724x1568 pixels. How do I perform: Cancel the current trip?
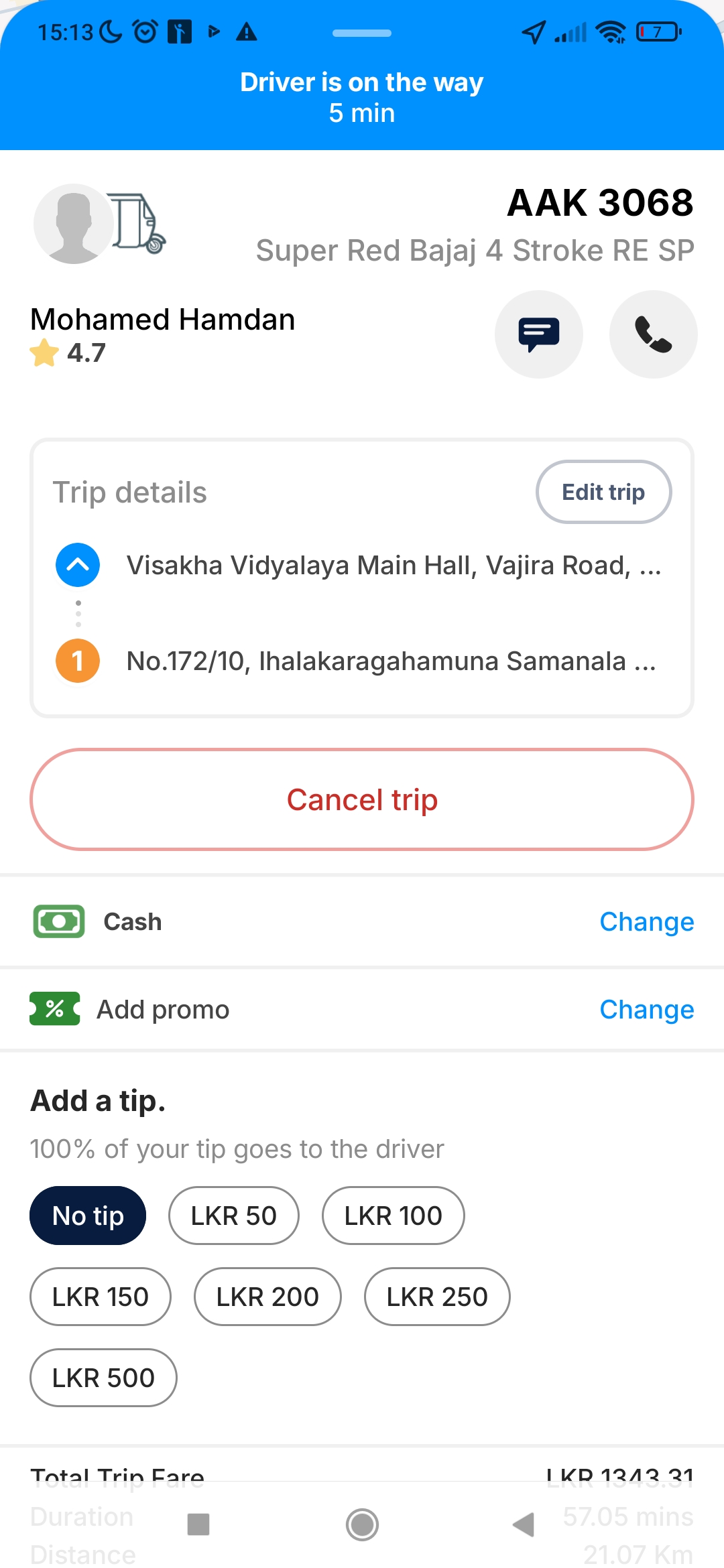(362, 799)
